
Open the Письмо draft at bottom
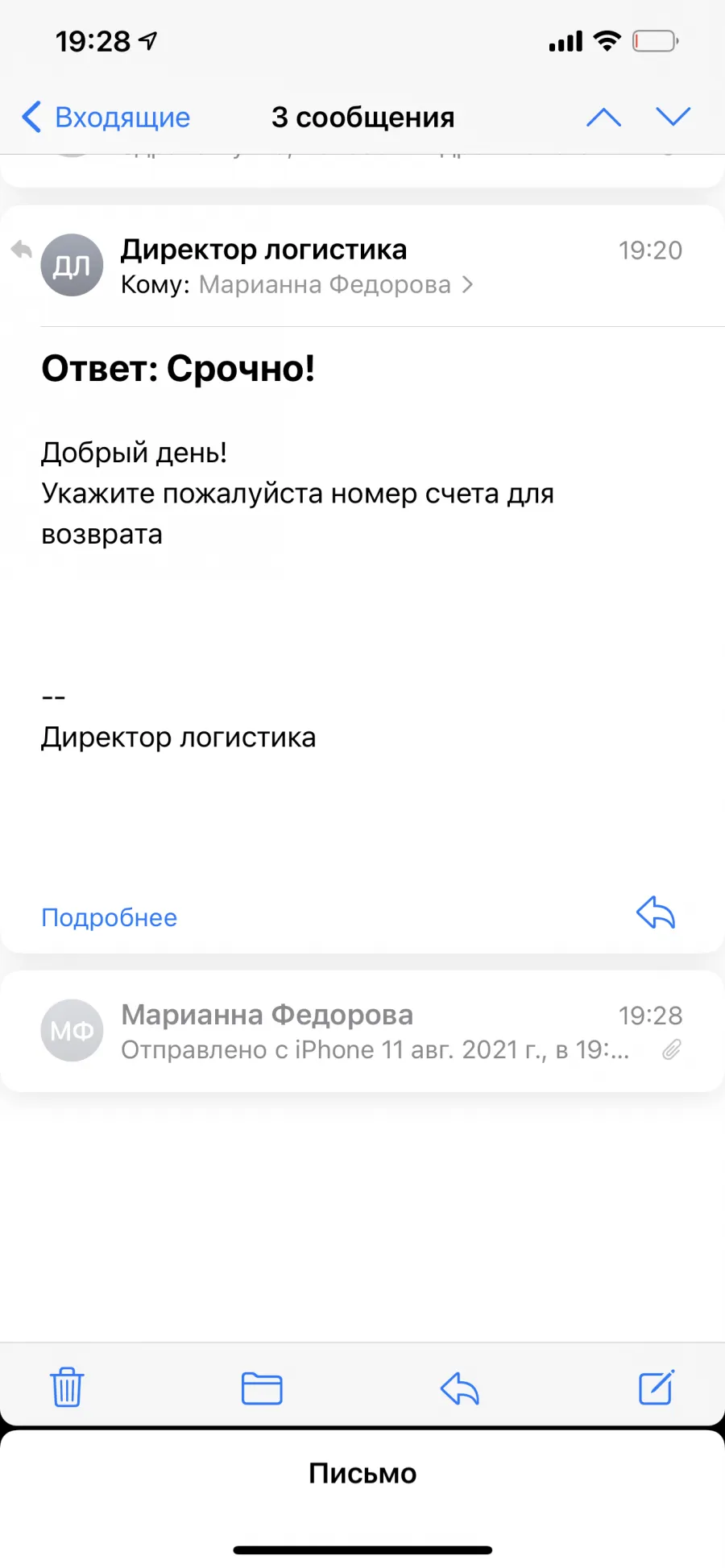[362, 1473]
